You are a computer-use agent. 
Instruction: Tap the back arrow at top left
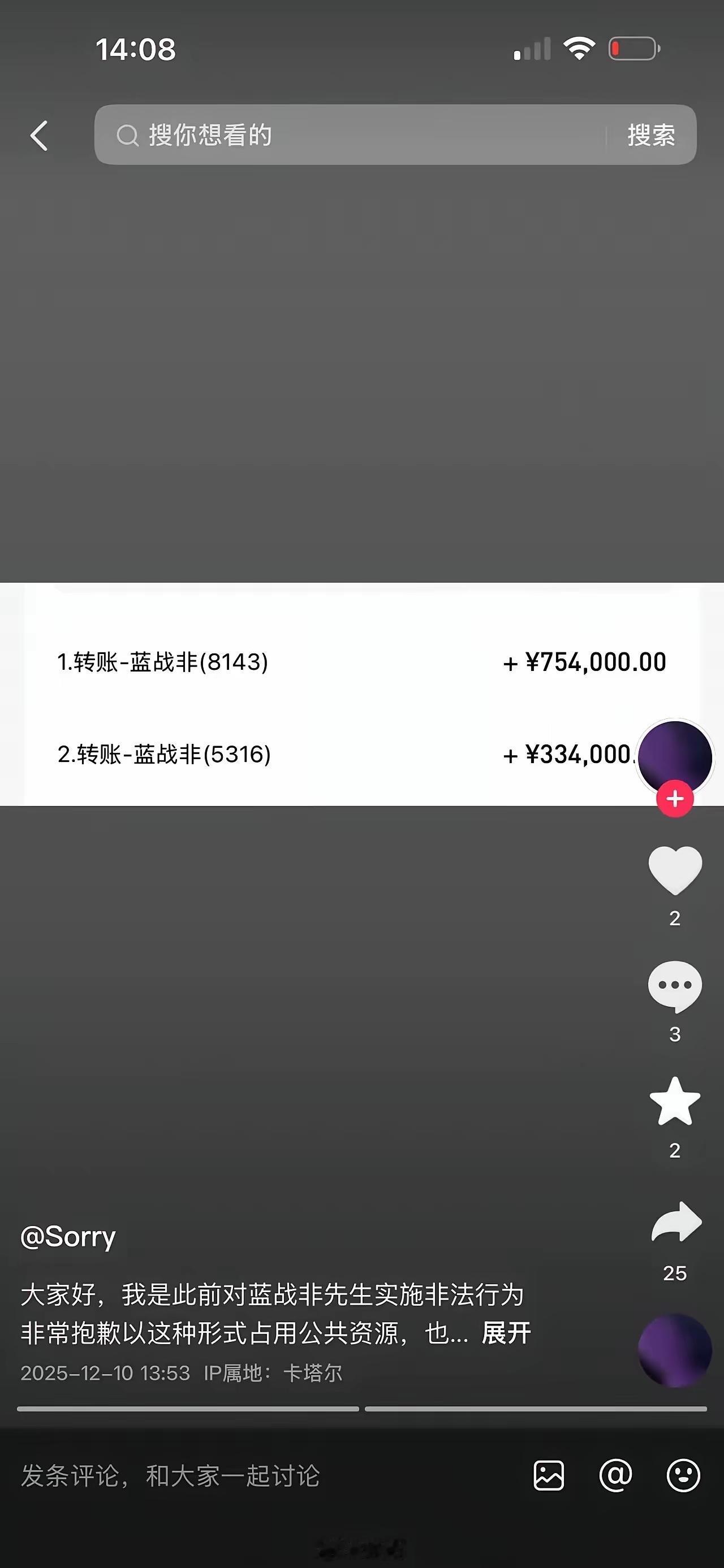click(39, 135)
